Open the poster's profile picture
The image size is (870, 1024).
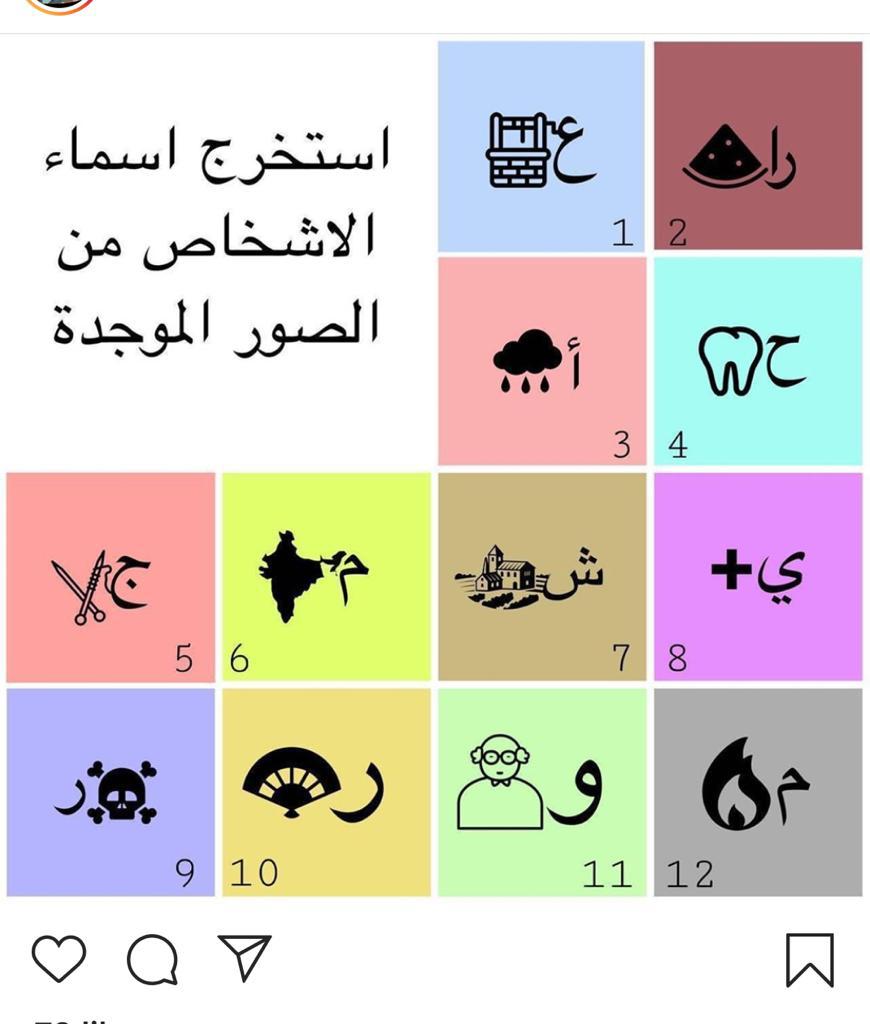(60, 5)
